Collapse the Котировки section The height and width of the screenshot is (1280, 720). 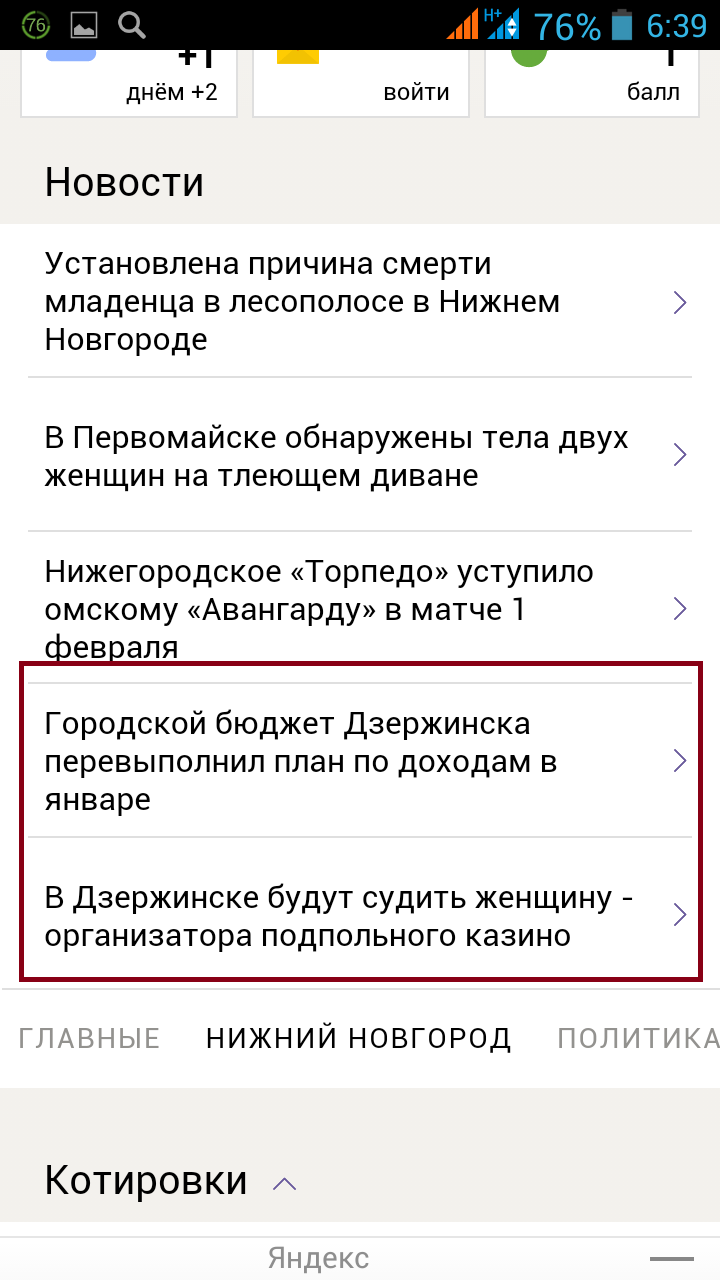285,1184
